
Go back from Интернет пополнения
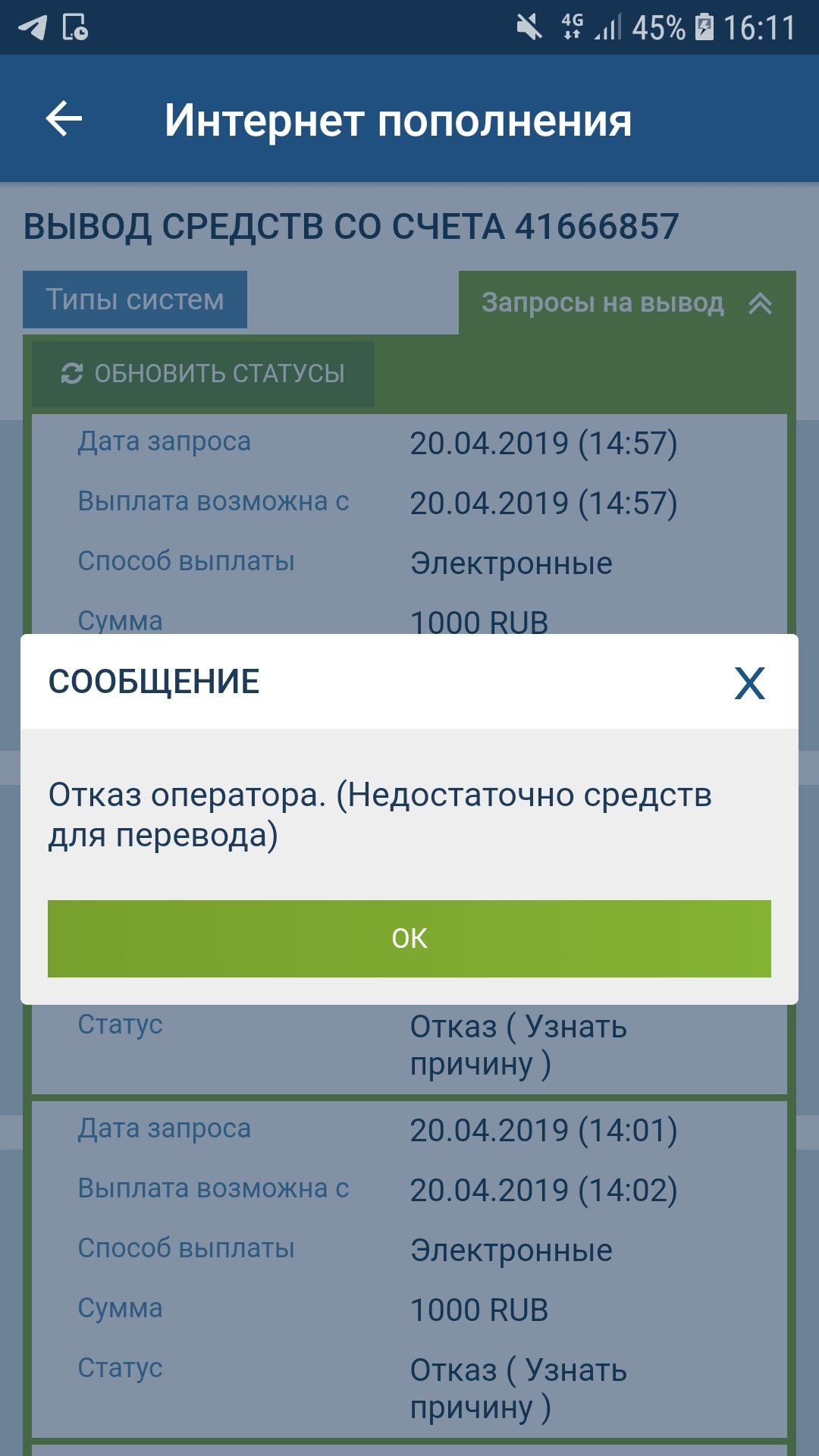[x=64, y=119]
